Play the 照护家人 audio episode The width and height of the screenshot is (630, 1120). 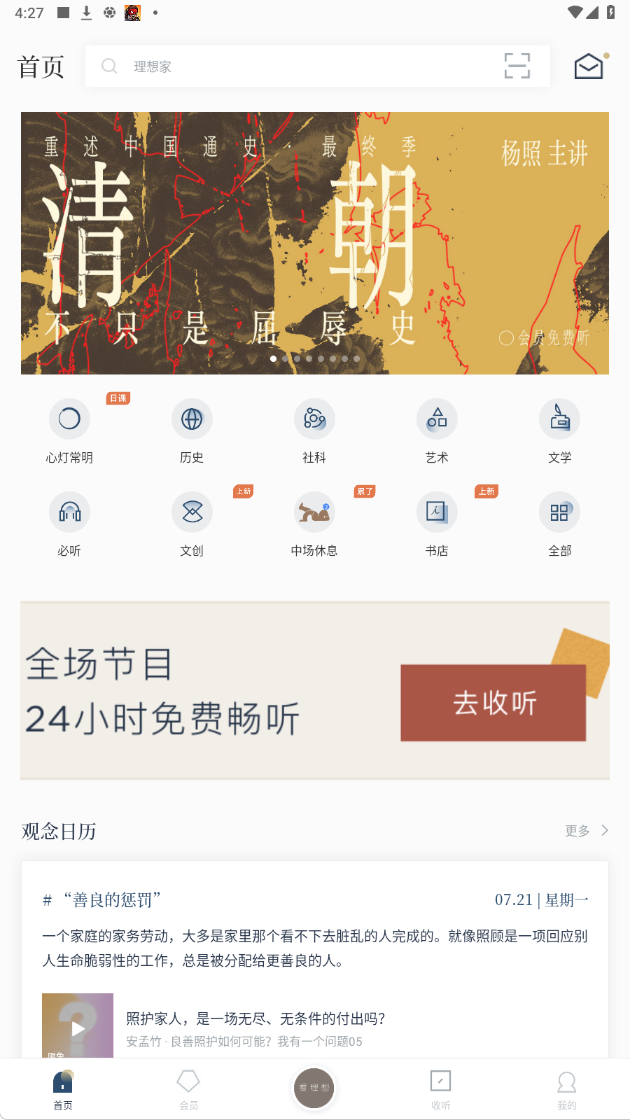pos(78,1027)
